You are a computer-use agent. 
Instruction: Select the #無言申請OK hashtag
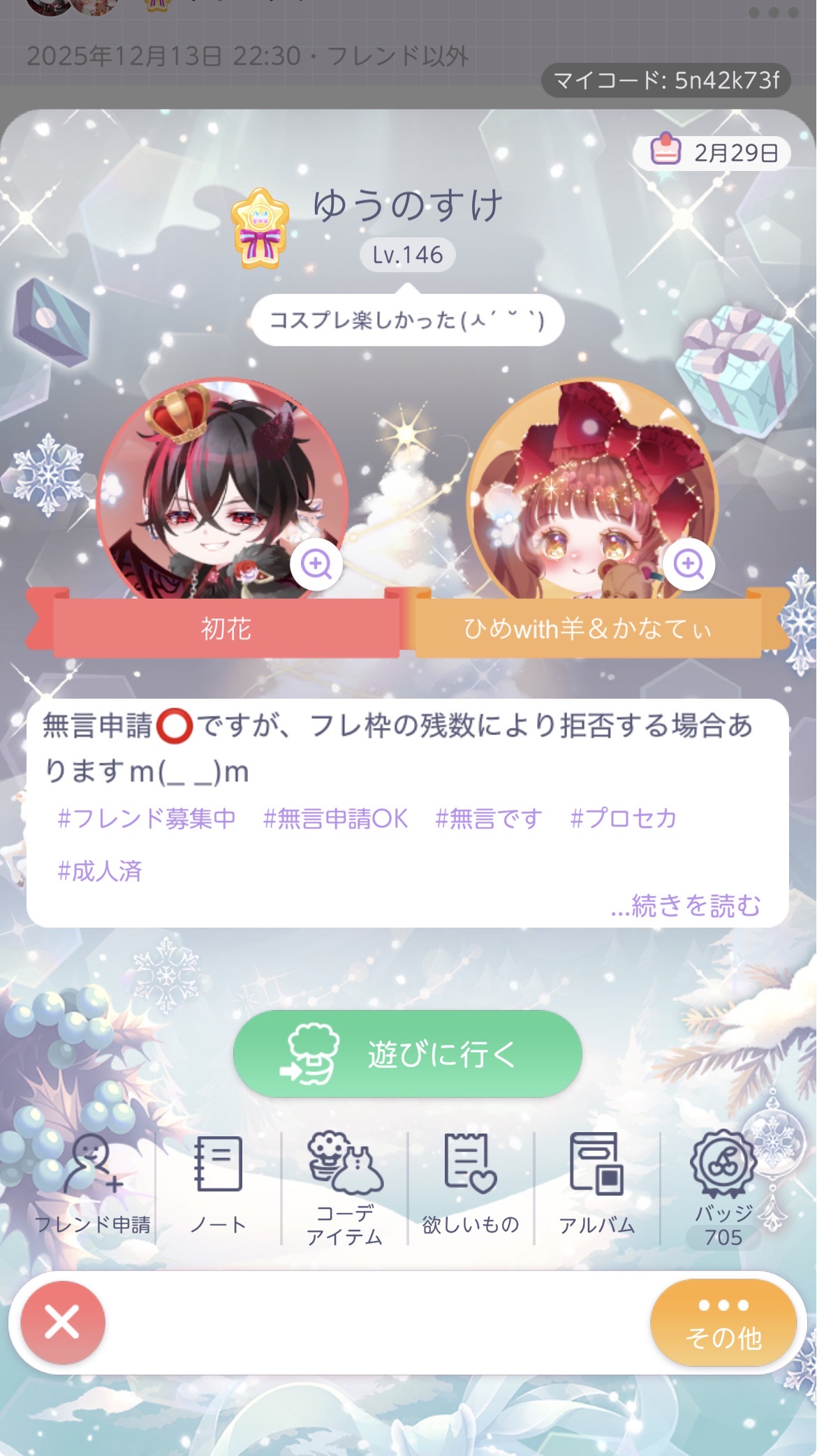pyautogui.click(x=335, y=818)
